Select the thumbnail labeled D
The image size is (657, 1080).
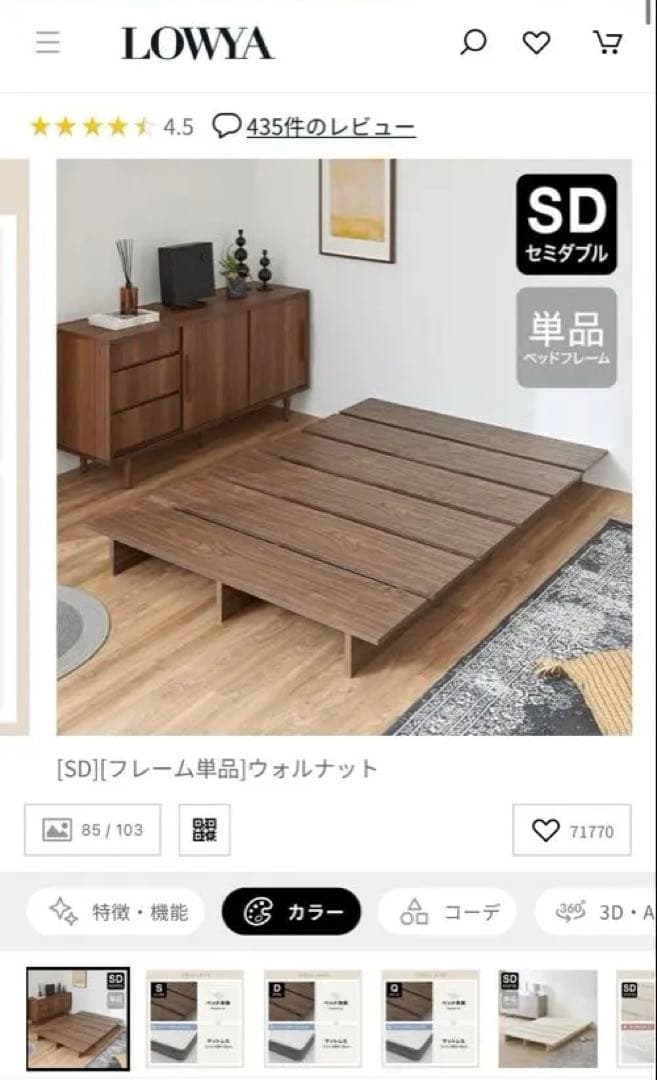point(312,1018)
